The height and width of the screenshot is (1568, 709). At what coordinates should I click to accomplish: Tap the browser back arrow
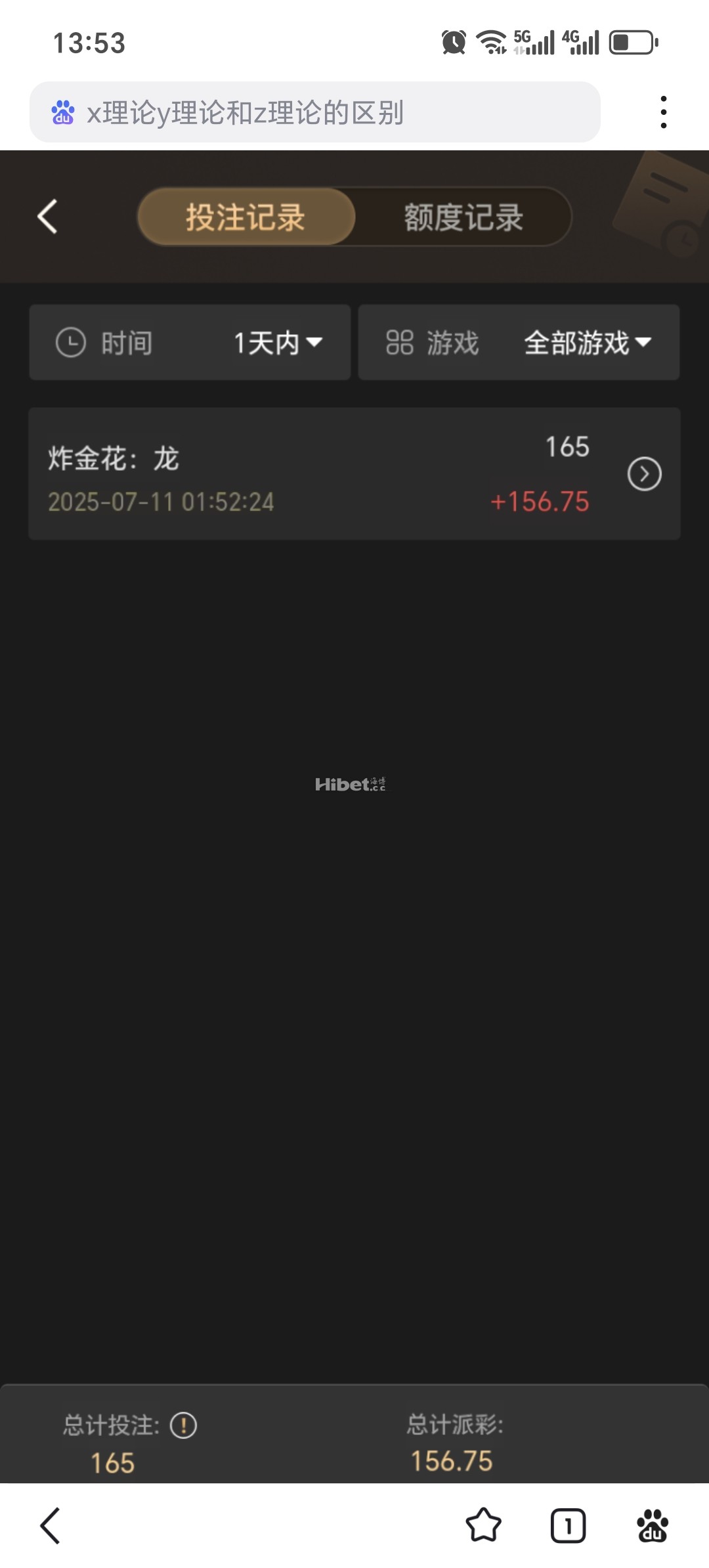pos(50,1525)
